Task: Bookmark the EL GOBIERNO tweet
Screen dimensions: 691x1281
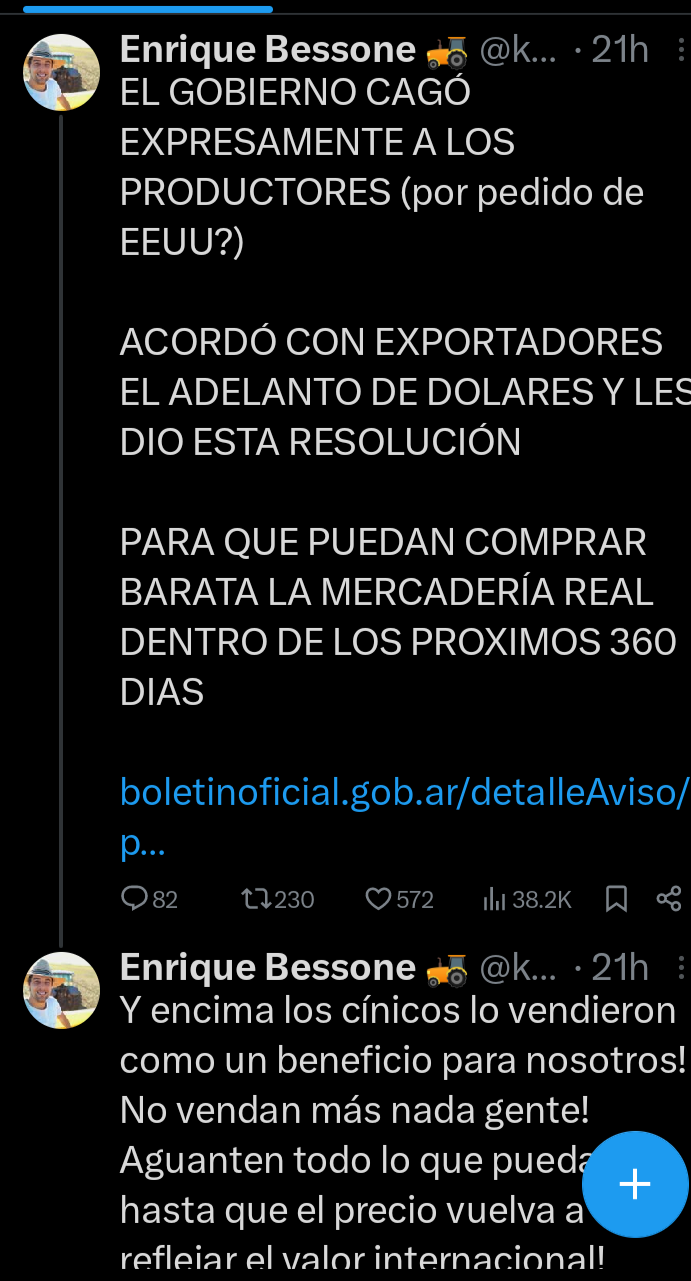Action: pos(617,899)
